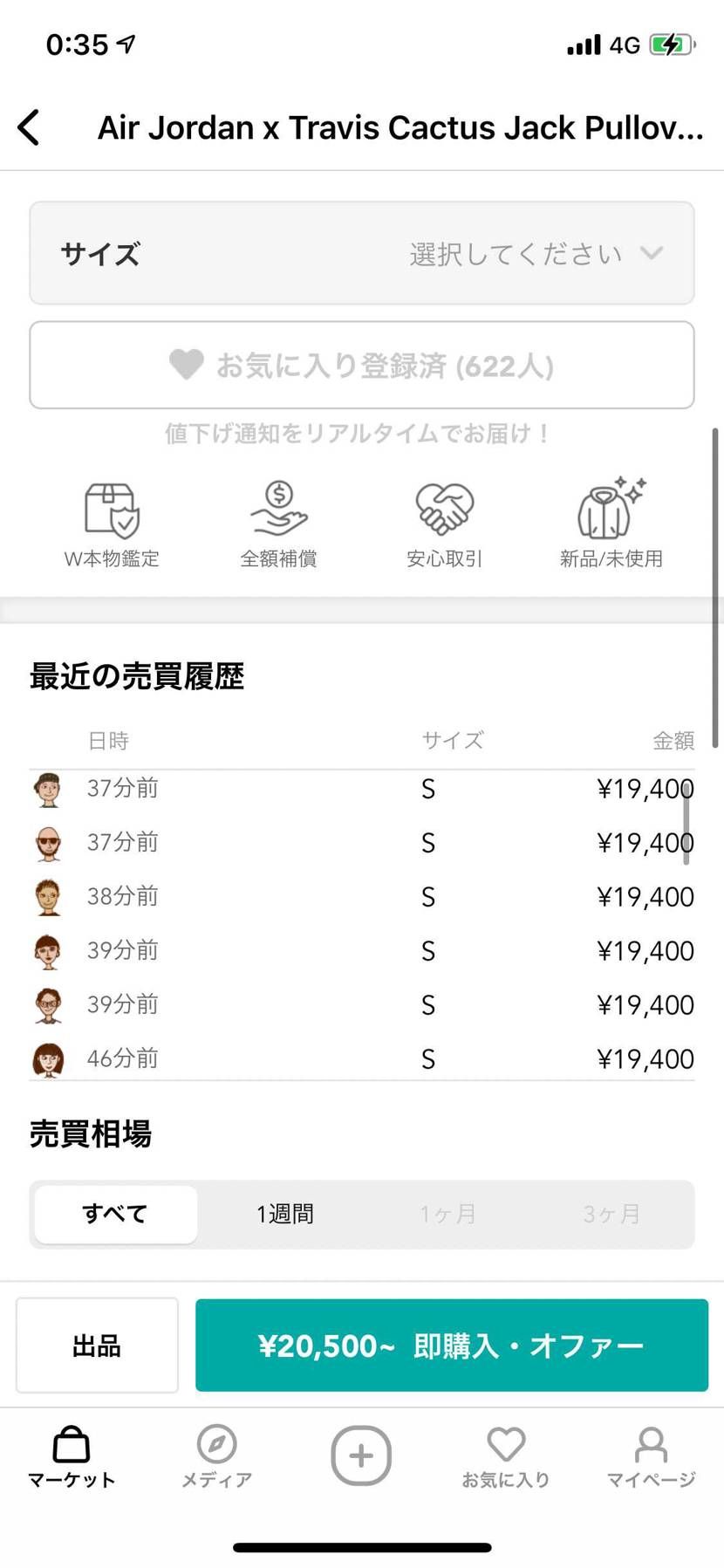Select the 最近の売買履歴 section header
Image resolution: width=724 pixels, height=1568 pixels.
[x=137, y=676]
